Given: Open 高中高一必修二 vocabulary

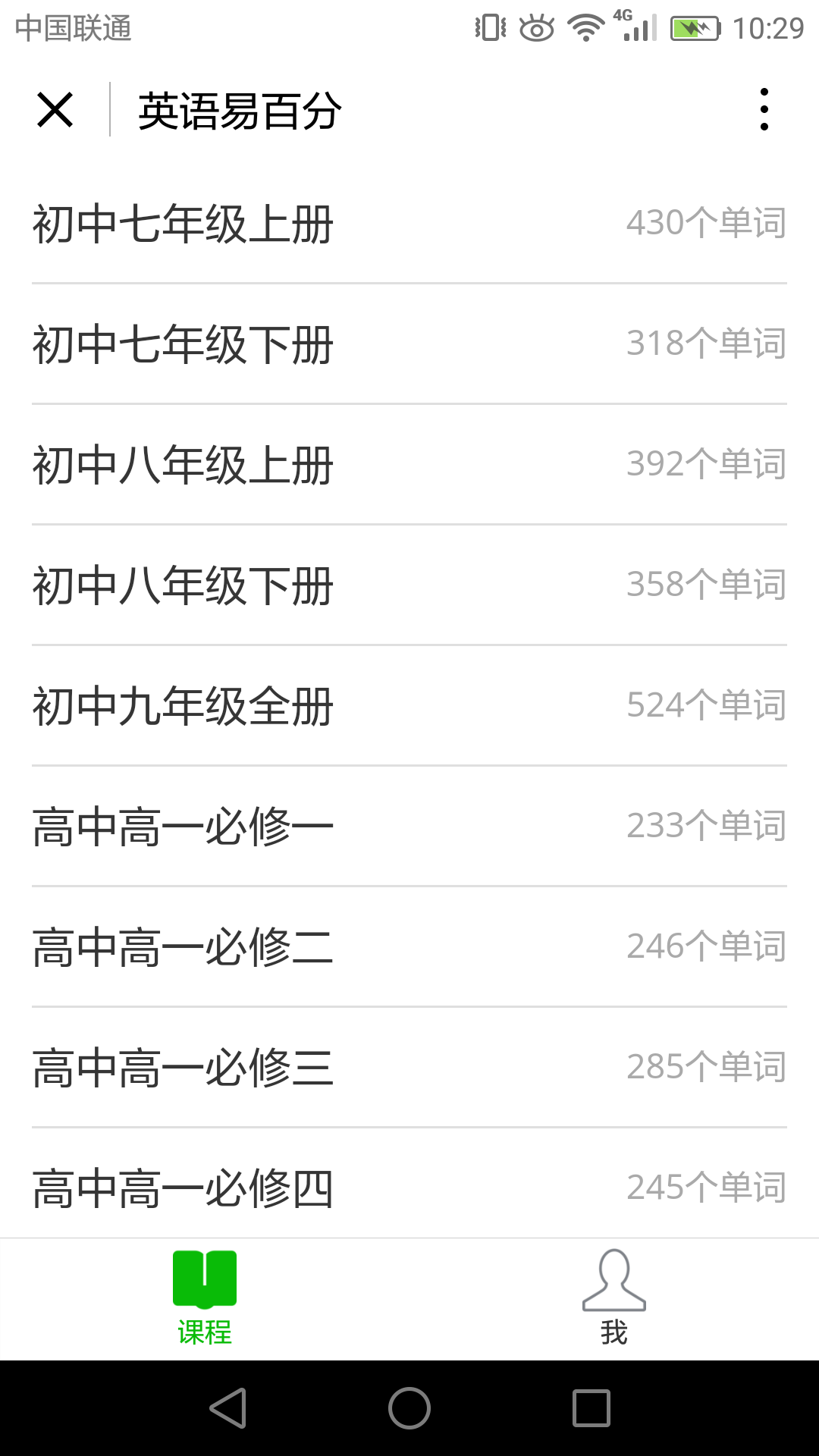Looking at the screenshot, I should point(409,947).
